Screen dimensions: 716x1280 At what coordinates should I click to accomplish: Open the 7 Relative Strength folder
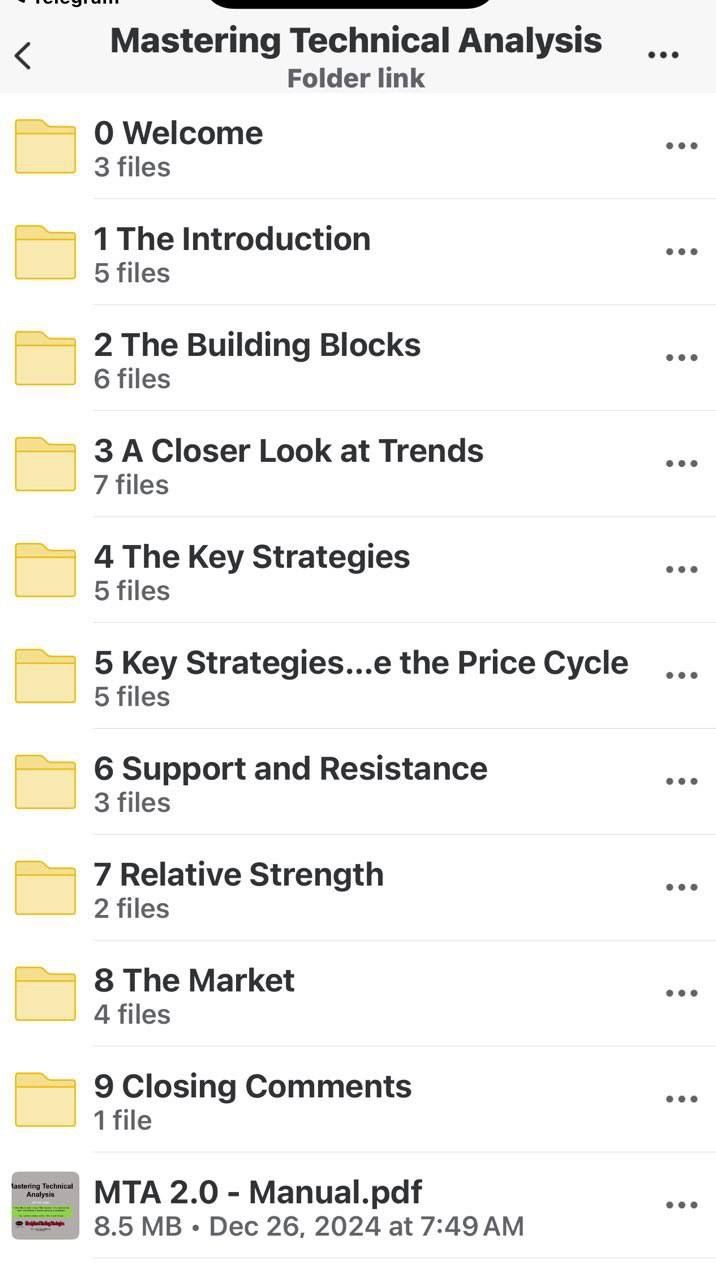(358, 888)
